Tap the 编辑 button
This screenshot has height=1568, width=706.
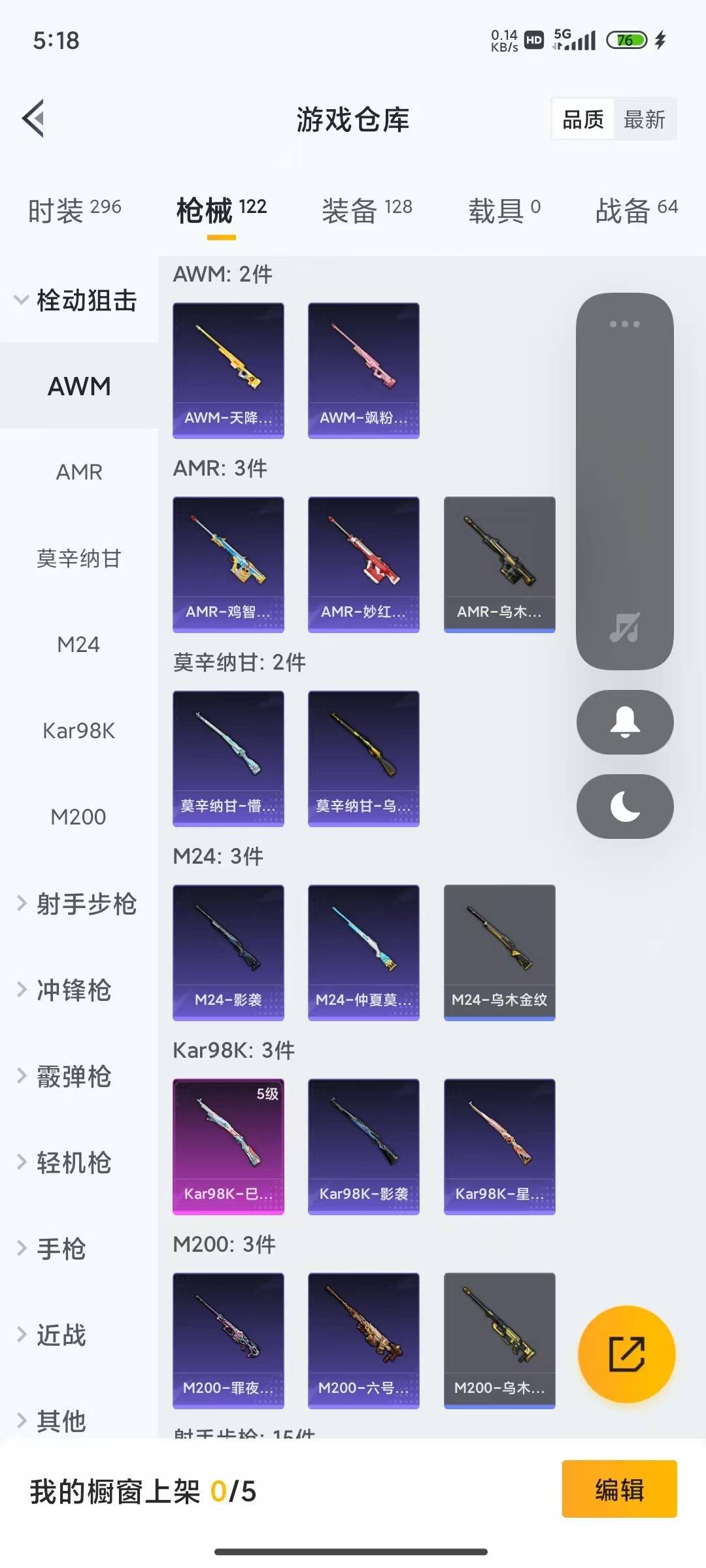point(618,1492)
